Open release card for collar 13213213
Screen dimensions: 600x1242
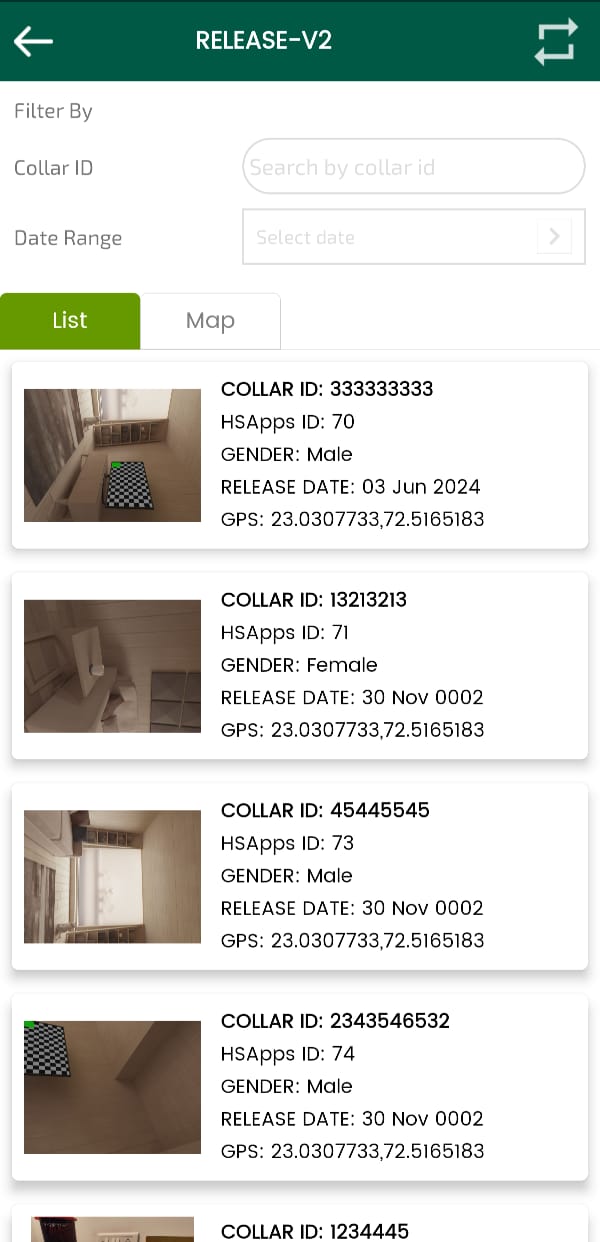[300, 665]
